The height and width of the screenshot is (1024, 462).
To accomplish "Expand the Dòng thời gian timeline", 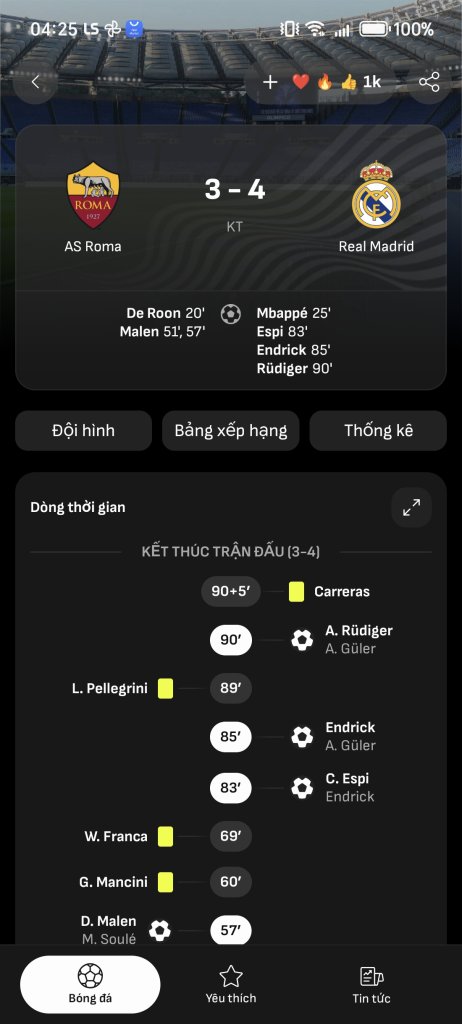I will 412,507.
